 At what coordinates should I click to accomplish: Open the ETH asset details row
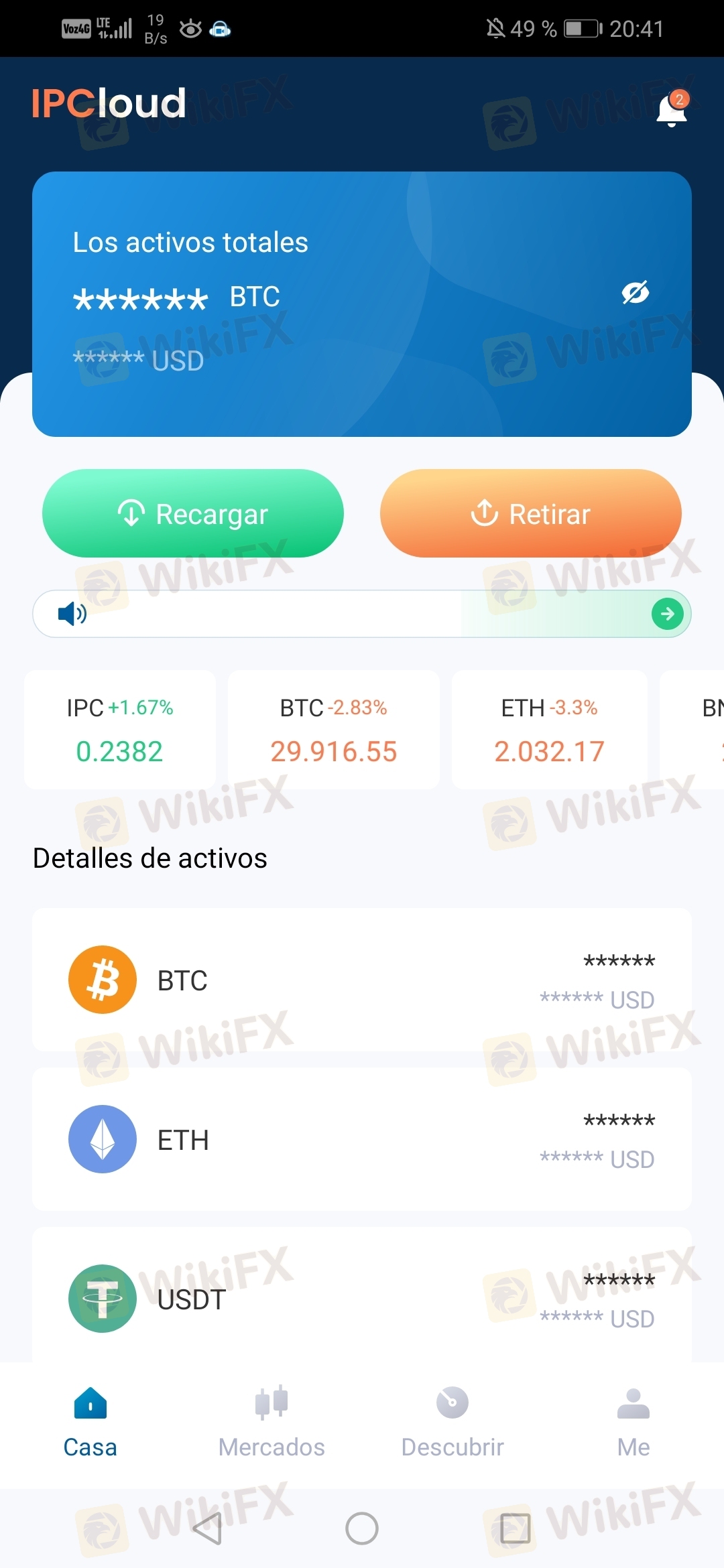362,1139
